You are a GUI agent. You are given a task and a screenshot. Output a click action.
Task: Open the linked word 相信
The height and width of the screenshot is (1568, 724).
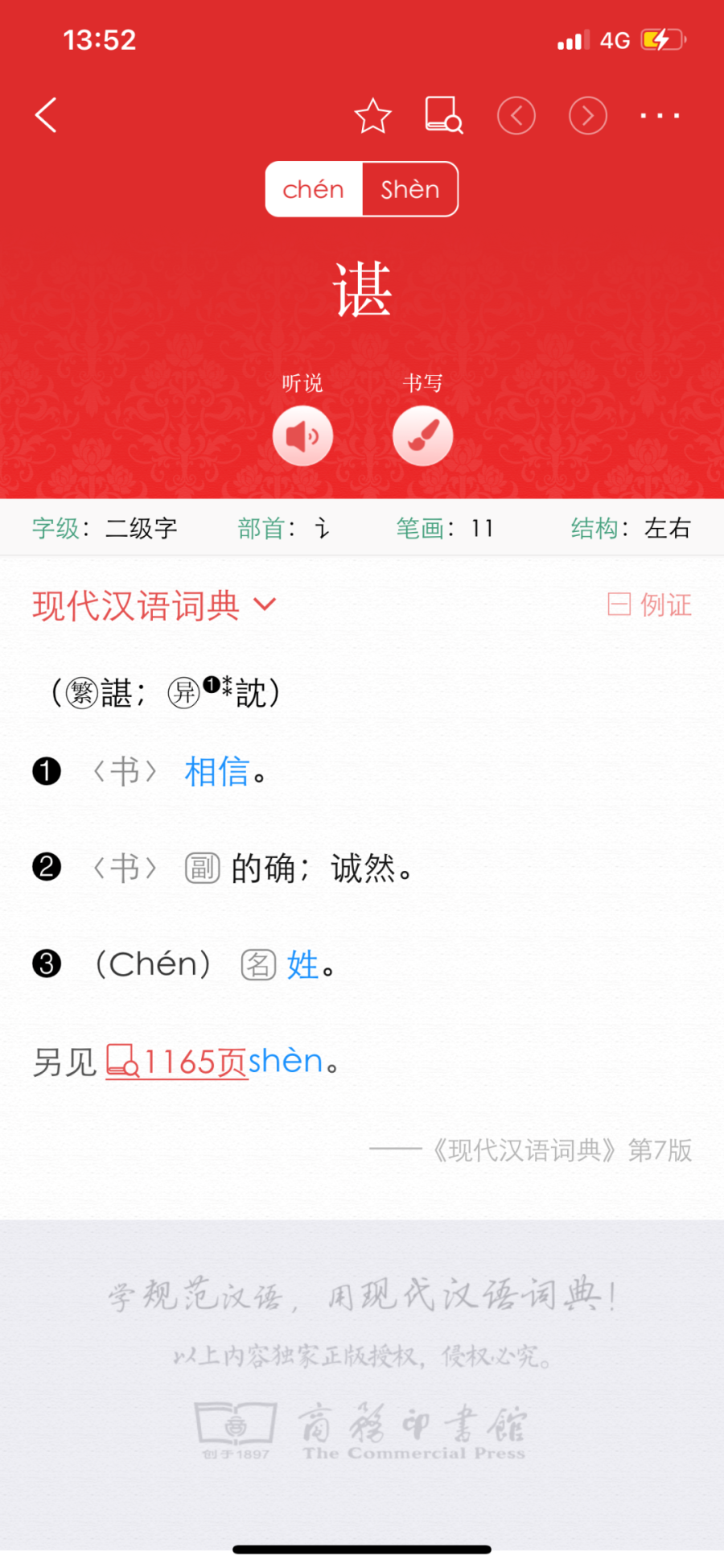tap(217, 771)
